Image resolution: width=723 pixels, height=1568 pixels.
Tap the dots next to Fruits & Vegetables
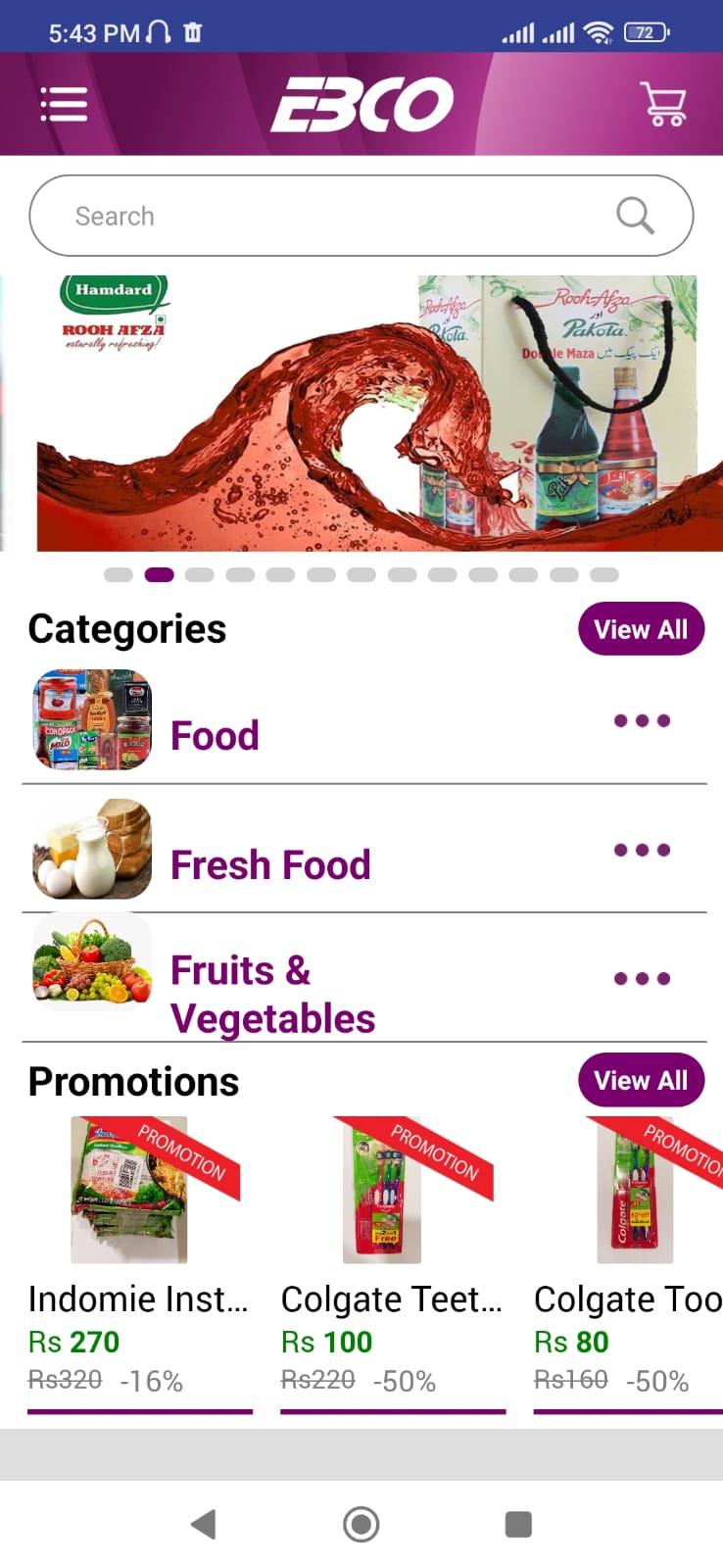click(x=642, y=978)
